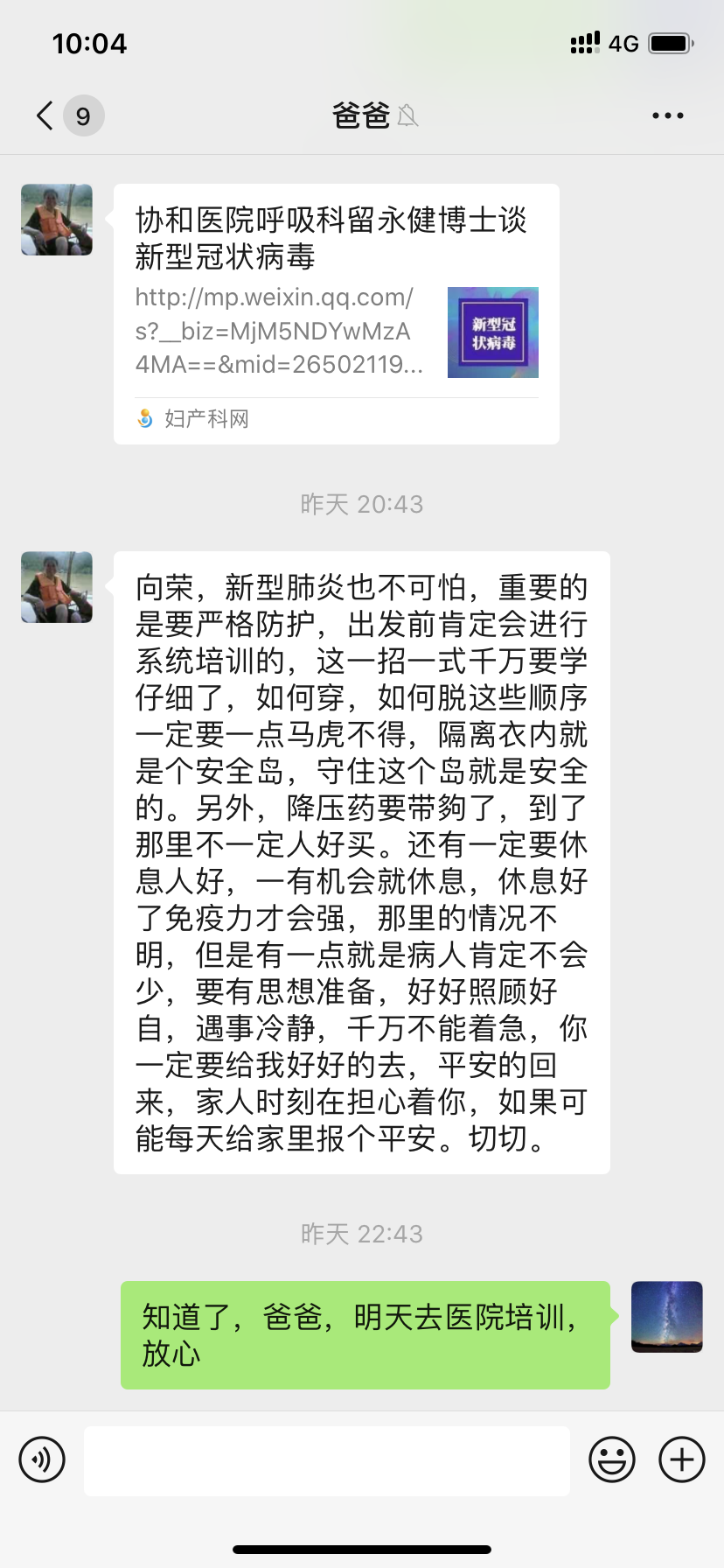
Task: Switch to voice message input
Action: coord(42,1459)
